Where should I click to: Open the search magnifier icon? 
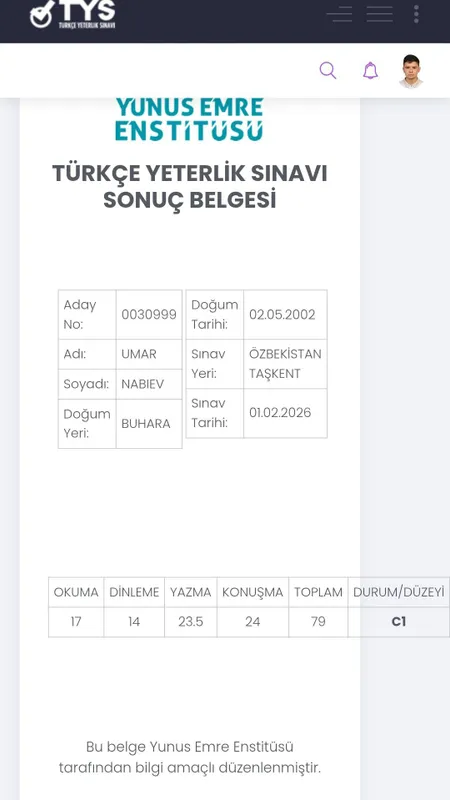coord(328,70)
